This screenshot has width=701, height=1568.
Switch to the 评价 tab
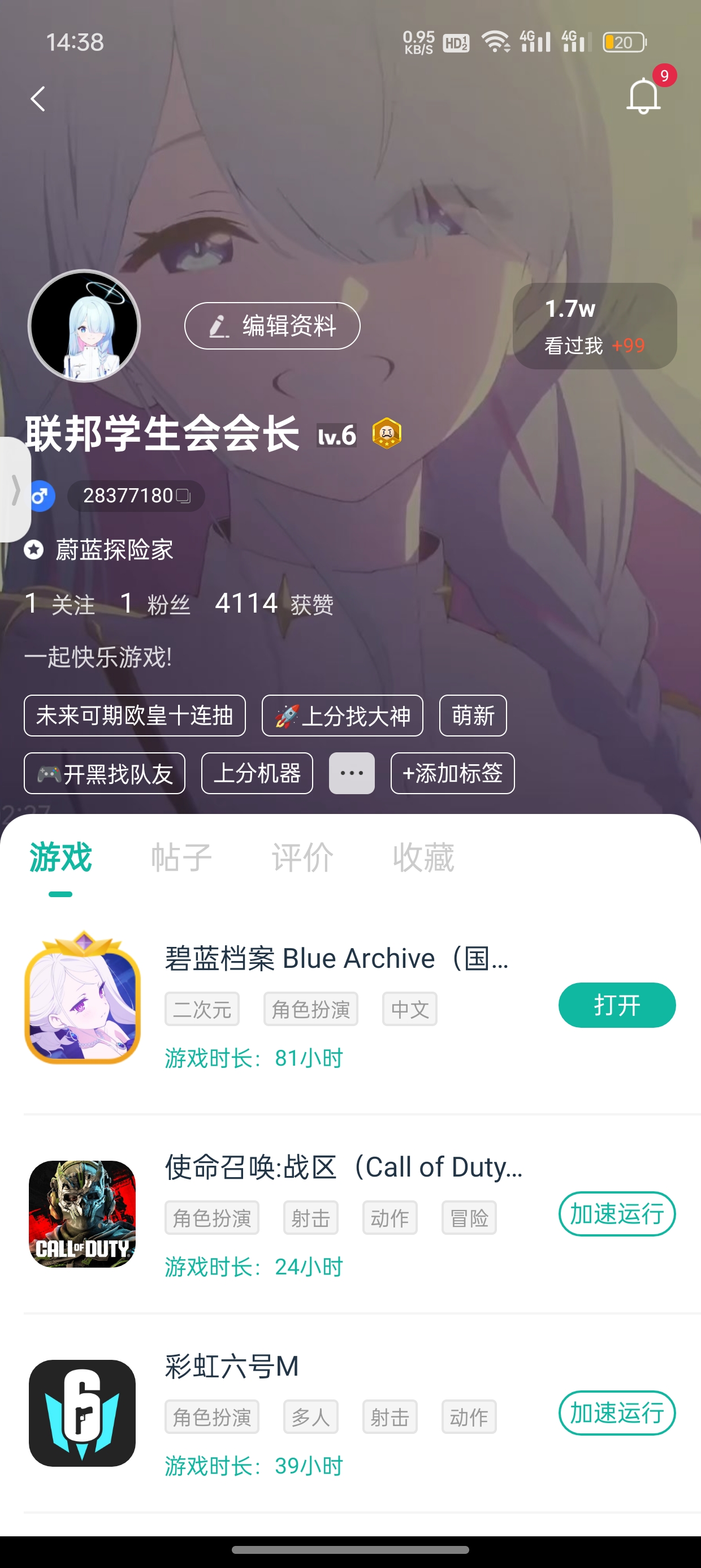(x=302, y=857)
